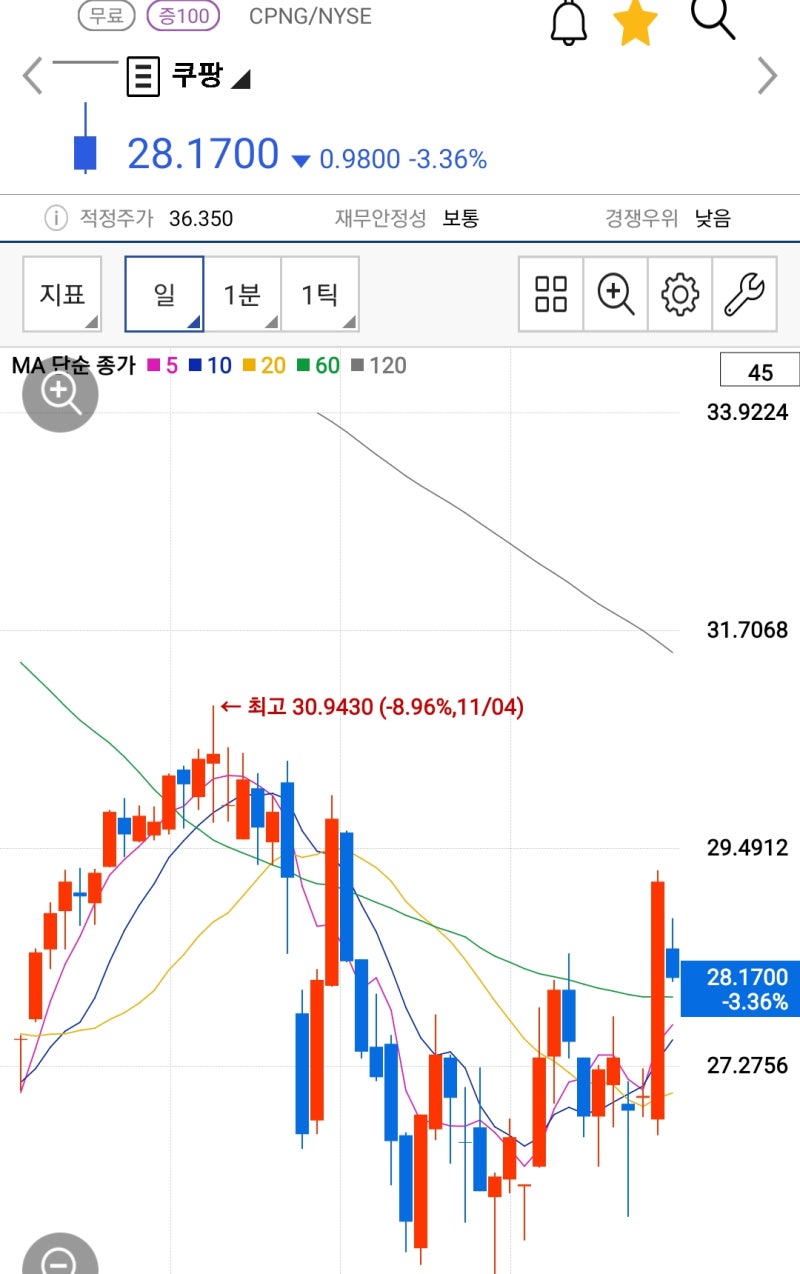Image resolution: width=800 pixels, height=1274 pixels.
Task: Edit the candle count box showing 45
Action: tap(760, 372)
